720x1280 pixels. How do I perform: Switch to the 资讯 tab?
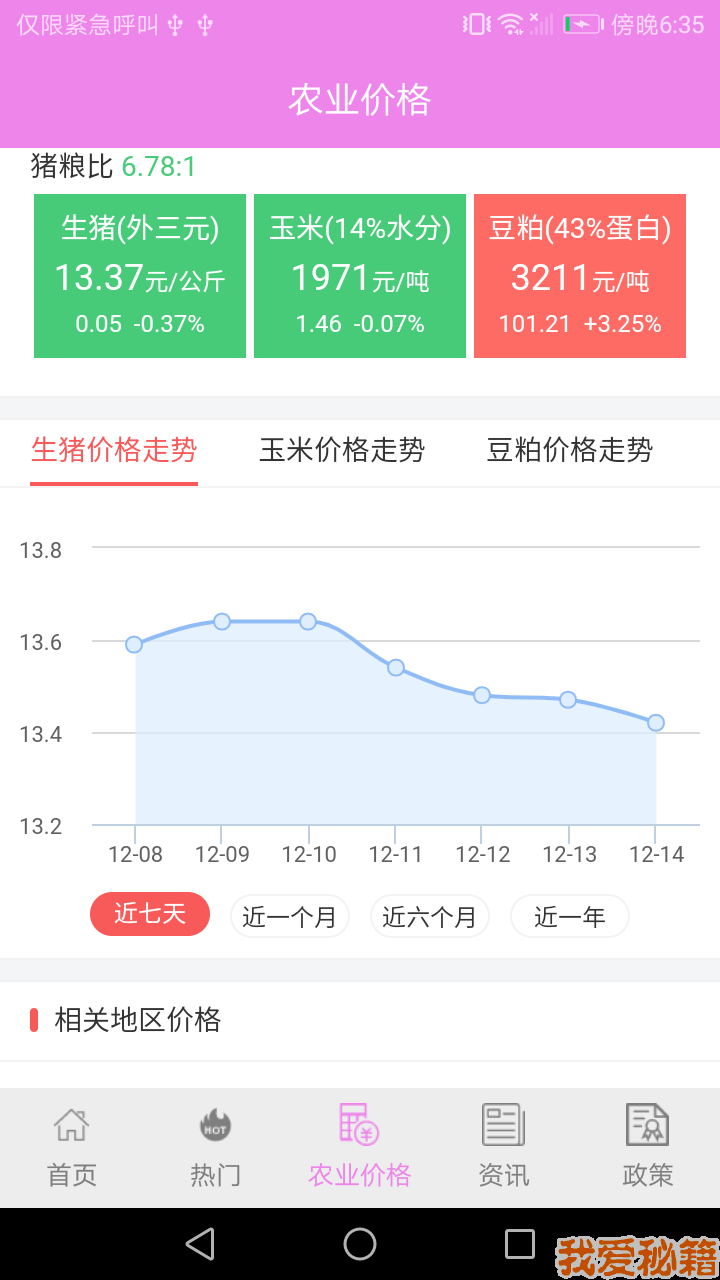504,1146
